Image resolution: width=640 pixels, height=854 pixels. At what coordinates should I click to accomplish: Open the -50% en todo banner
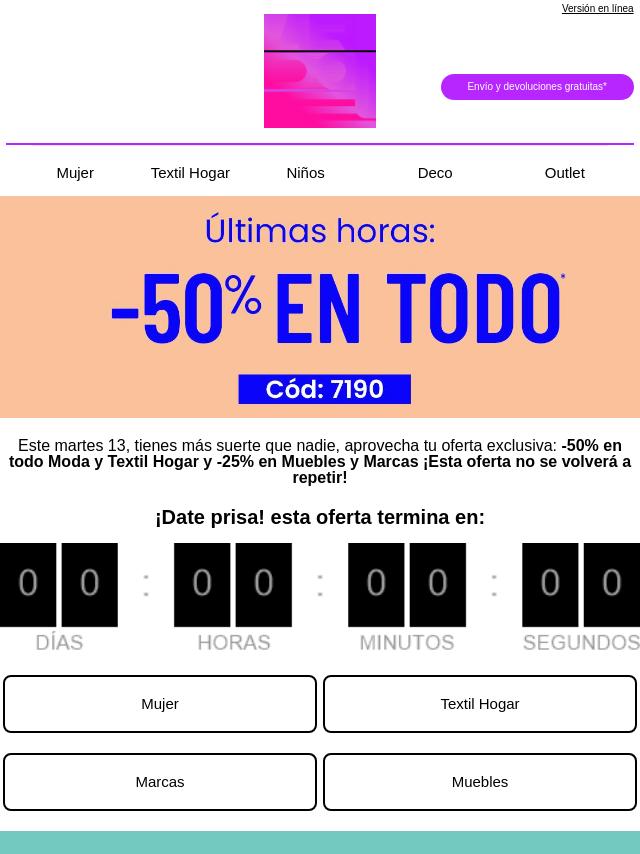pyautogui.click(x=320, y=307)
